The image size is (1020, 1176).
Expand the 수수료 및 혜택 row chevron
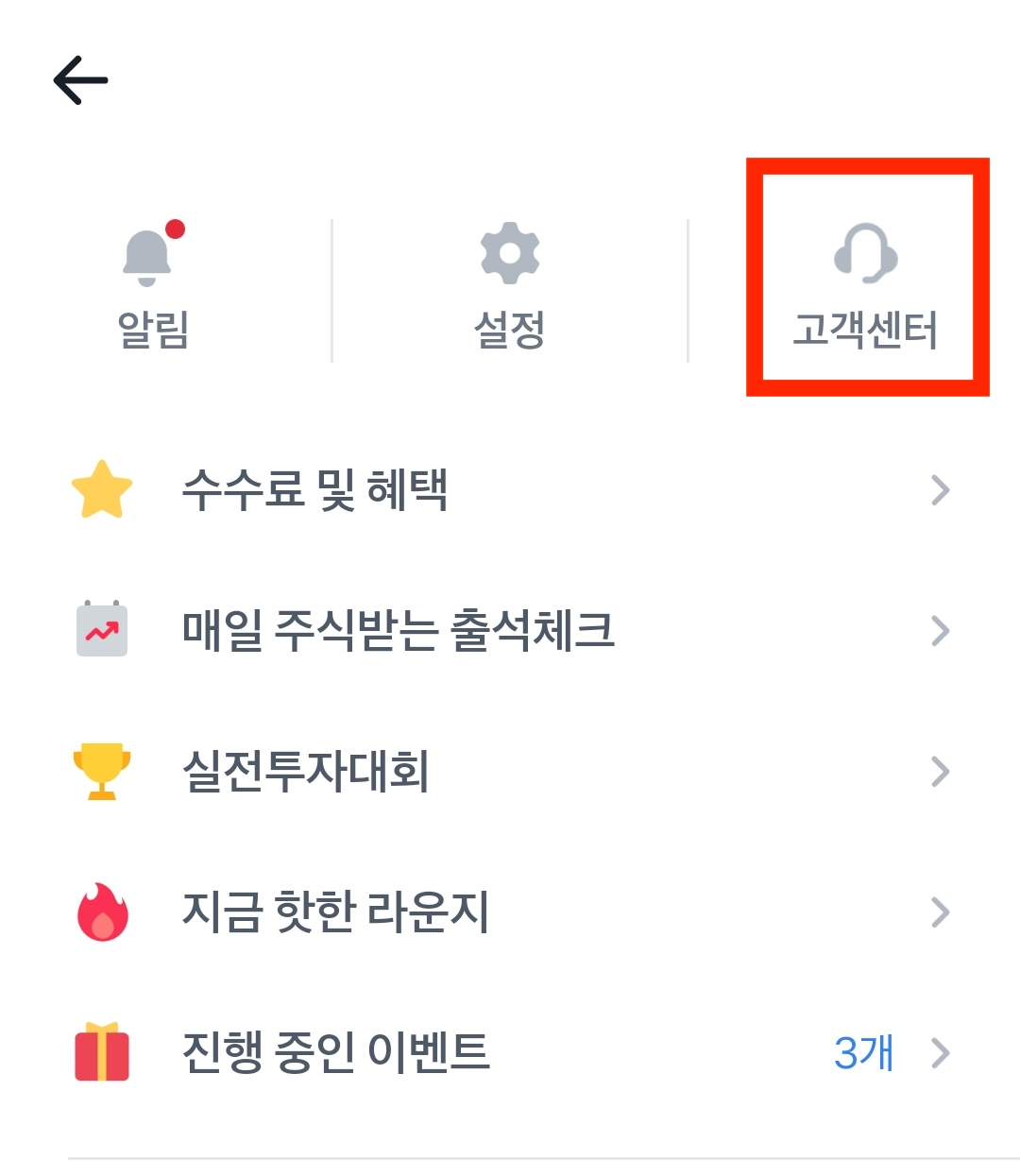pos(940,489)
